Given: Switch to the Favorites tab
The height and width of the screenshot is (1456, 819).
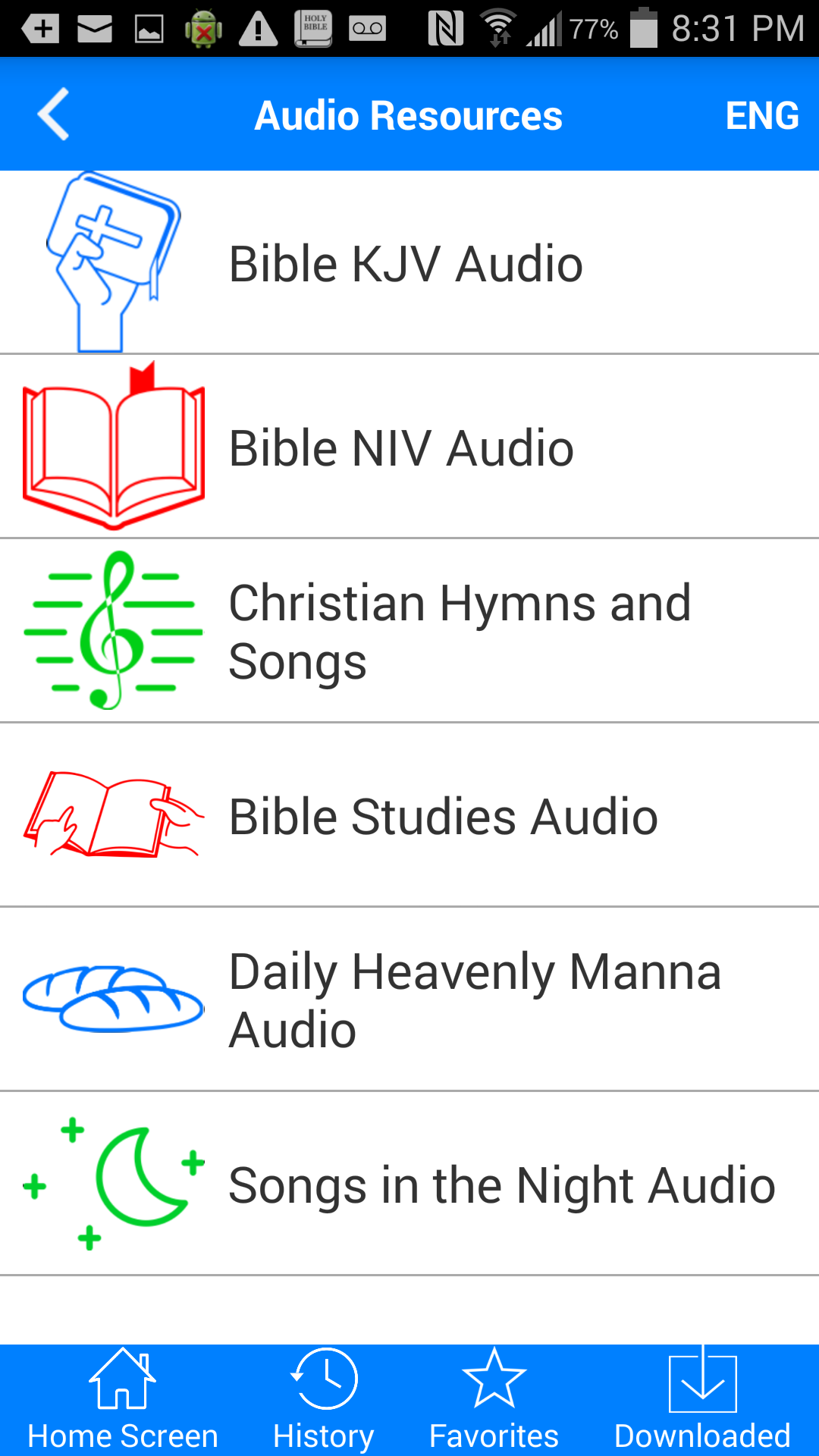Looking at the screenshot, I should [494, 1403].
